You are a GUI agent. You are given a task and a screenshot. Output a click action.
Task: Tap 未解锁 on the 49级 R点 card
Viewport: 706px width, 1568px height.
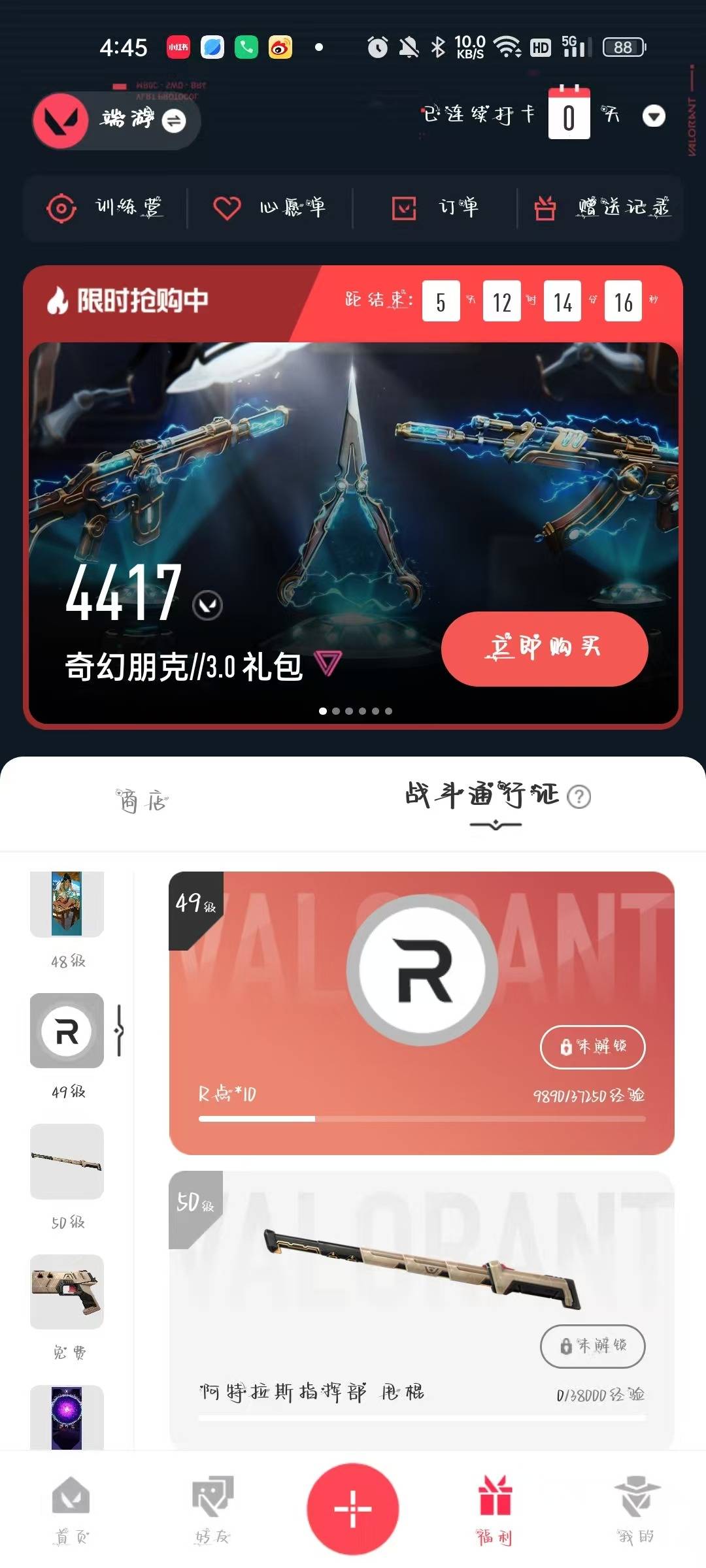coord(592,1047)
